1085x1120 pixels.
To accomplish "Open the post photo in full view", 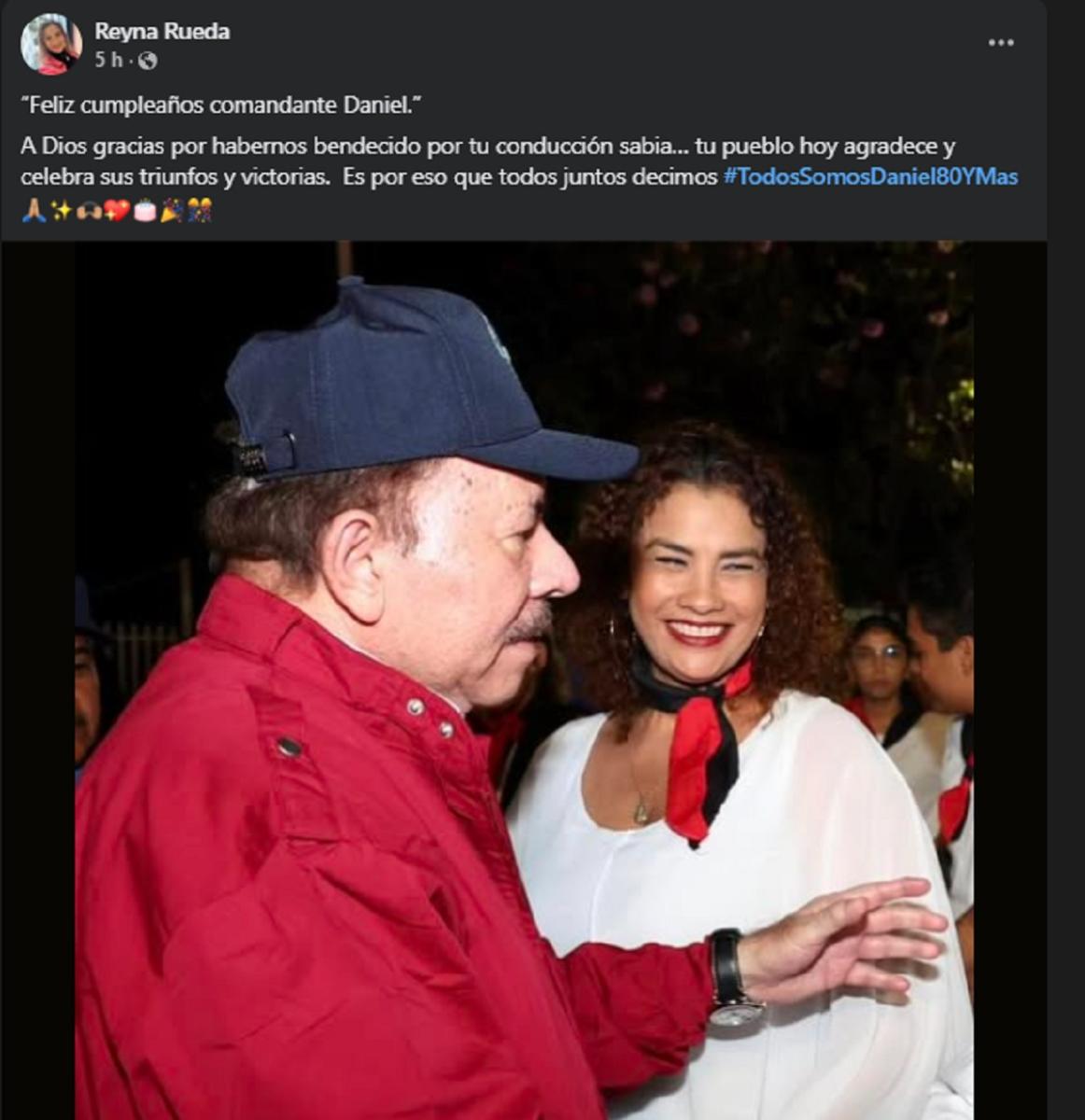I will pos(524,679).
